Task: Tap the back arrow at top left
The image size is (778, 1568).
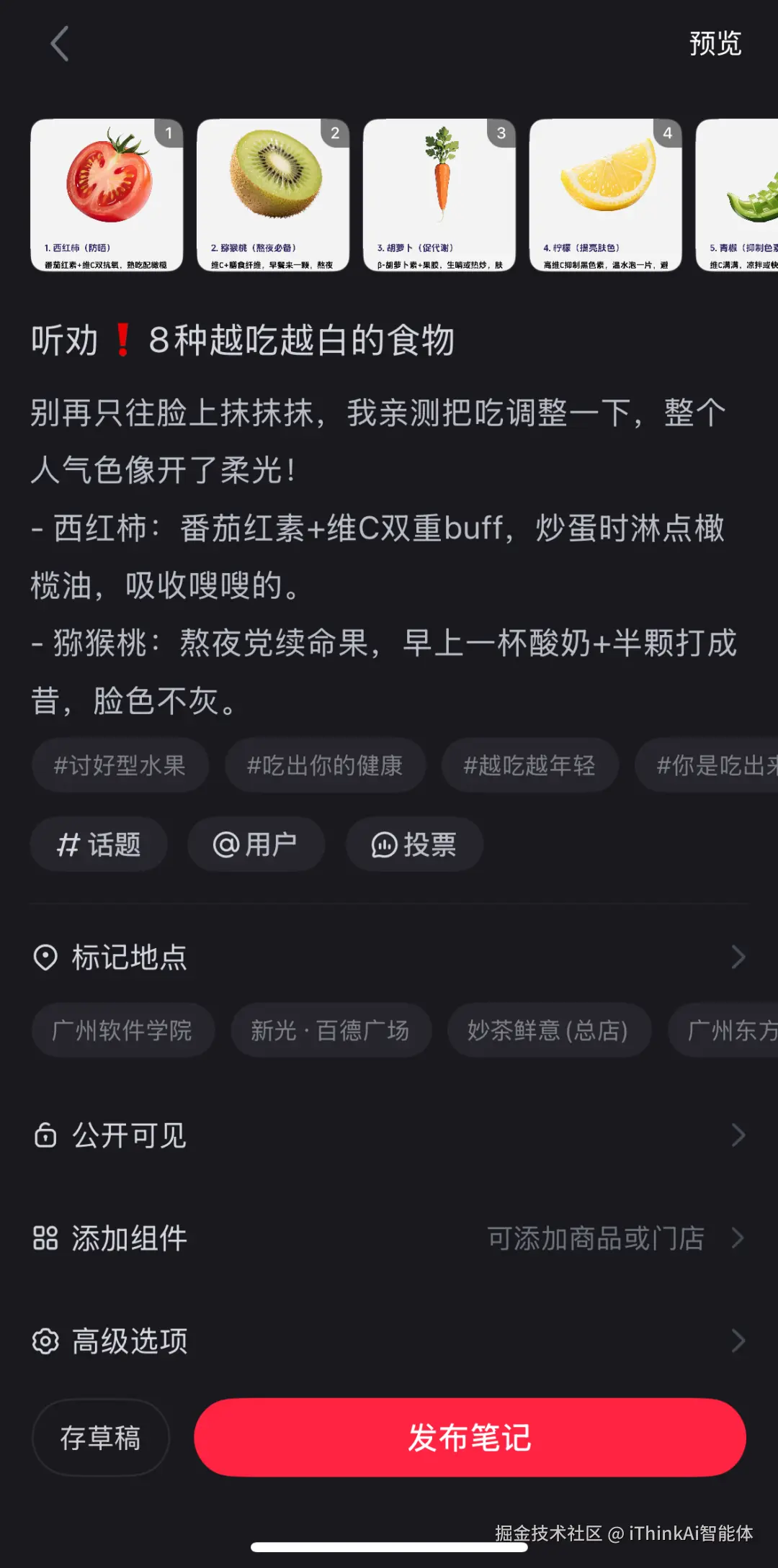Action: pyautogui.click(x=58, y=43)
